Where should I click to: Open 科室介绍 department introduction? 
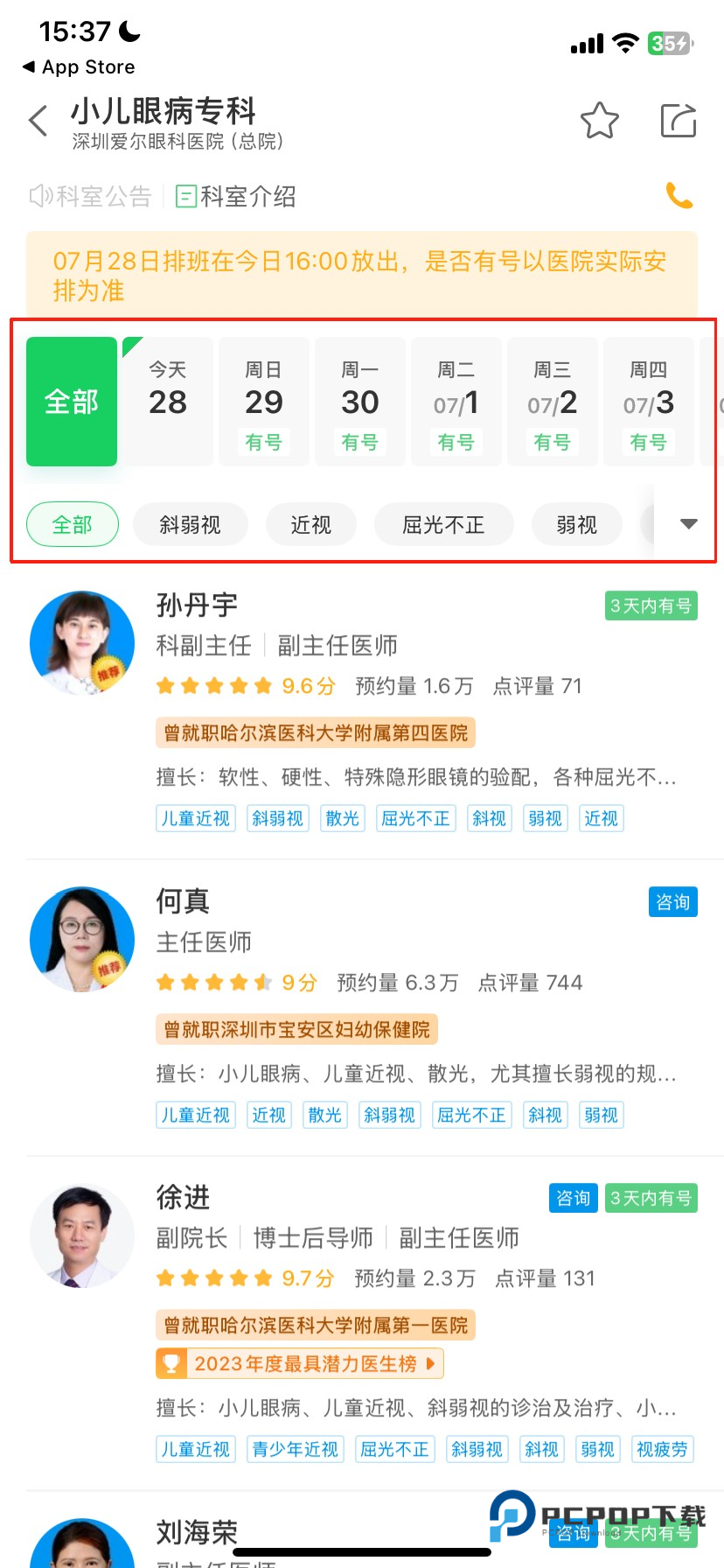click(x=236, y=196)
